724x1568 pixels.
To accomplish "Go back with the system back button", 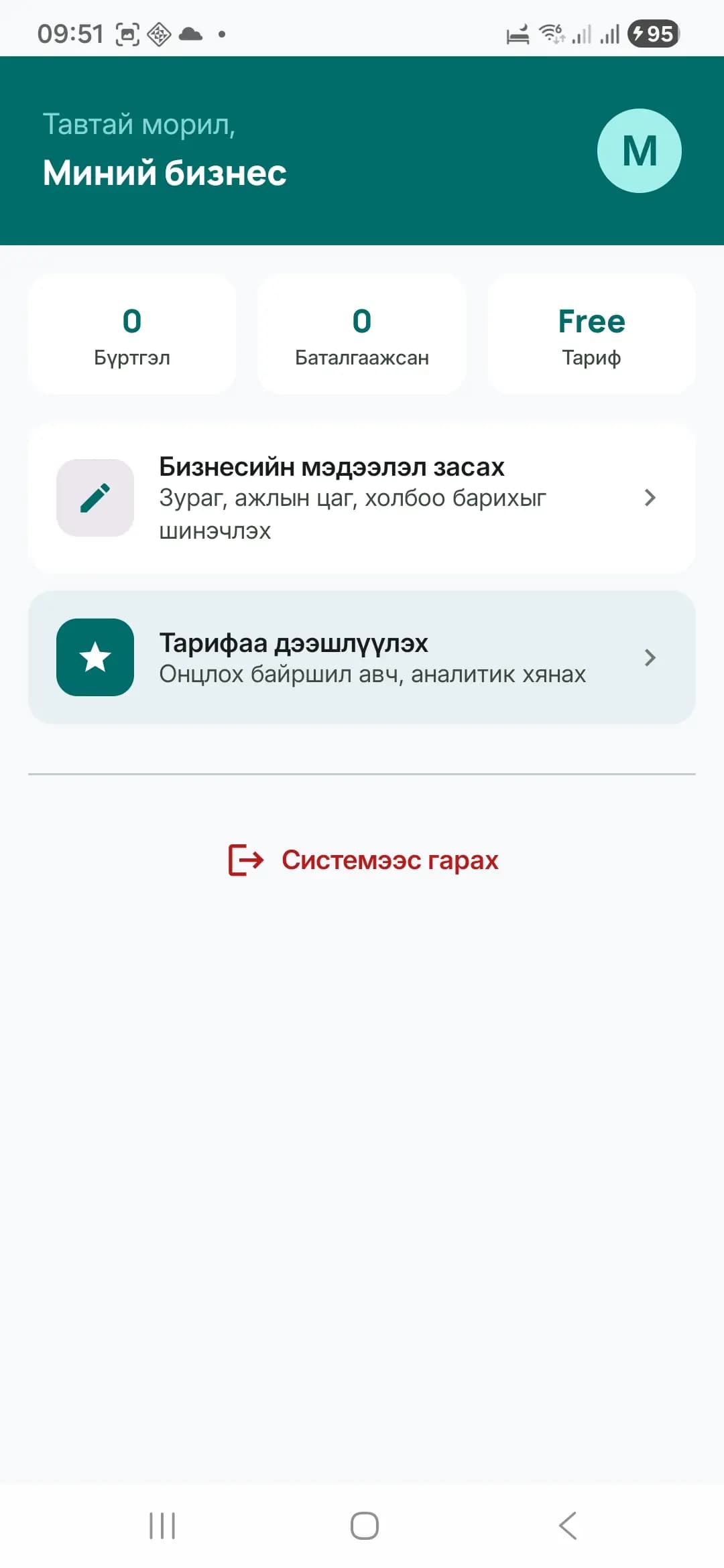I will [567, 1526].
